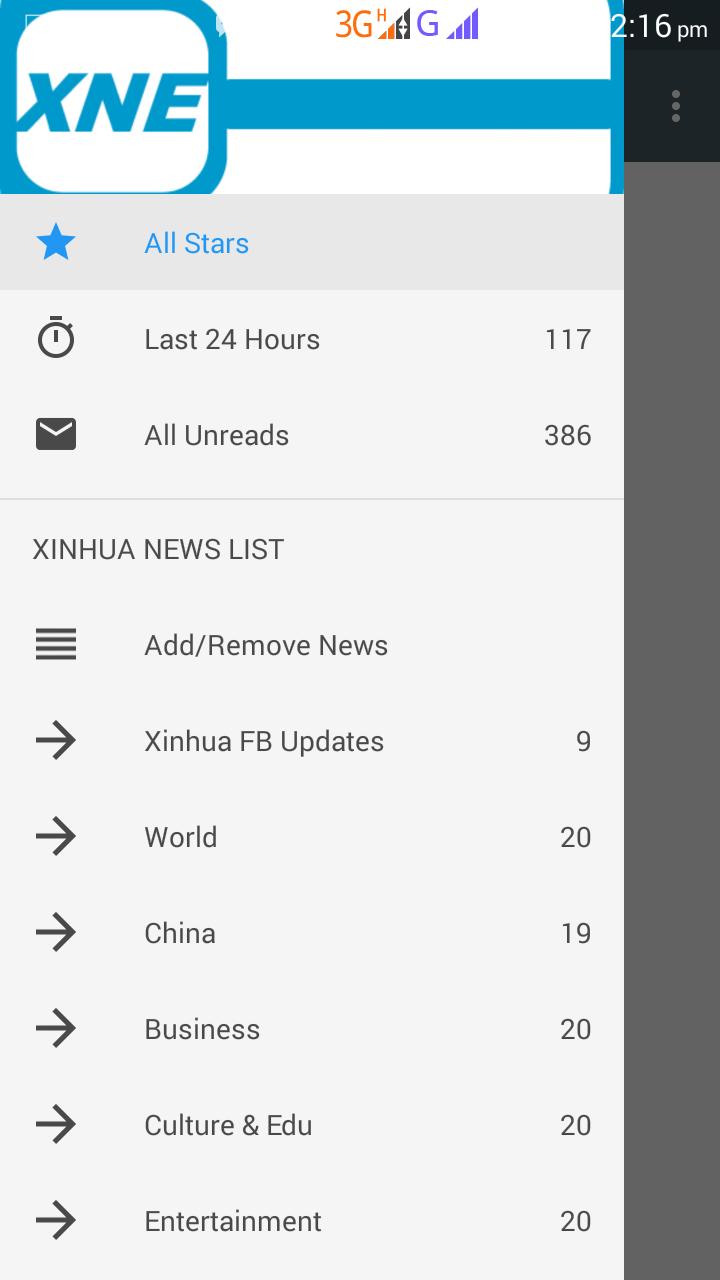This screenshot has height=1280, width=720.
Task: Tap the list icon beside Add/Remove News
Action: point(56,644)
